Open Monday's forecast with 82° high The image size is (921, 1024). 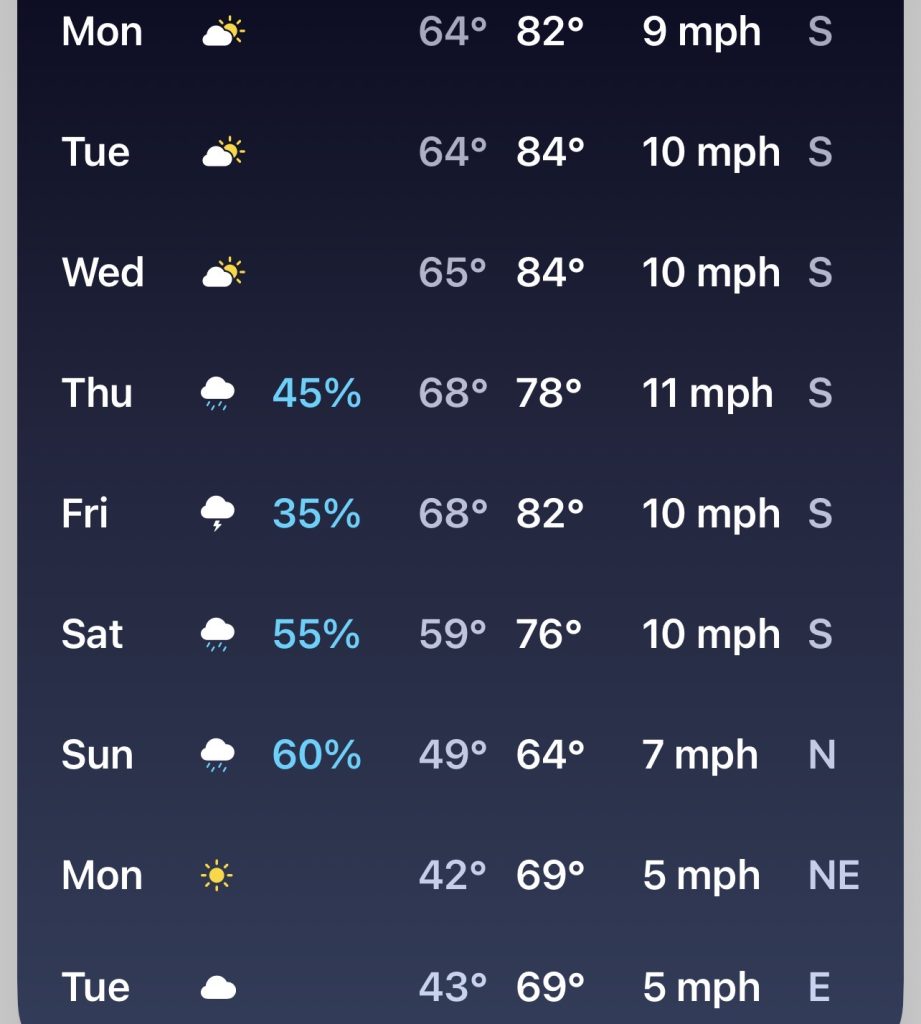(460, 32)
